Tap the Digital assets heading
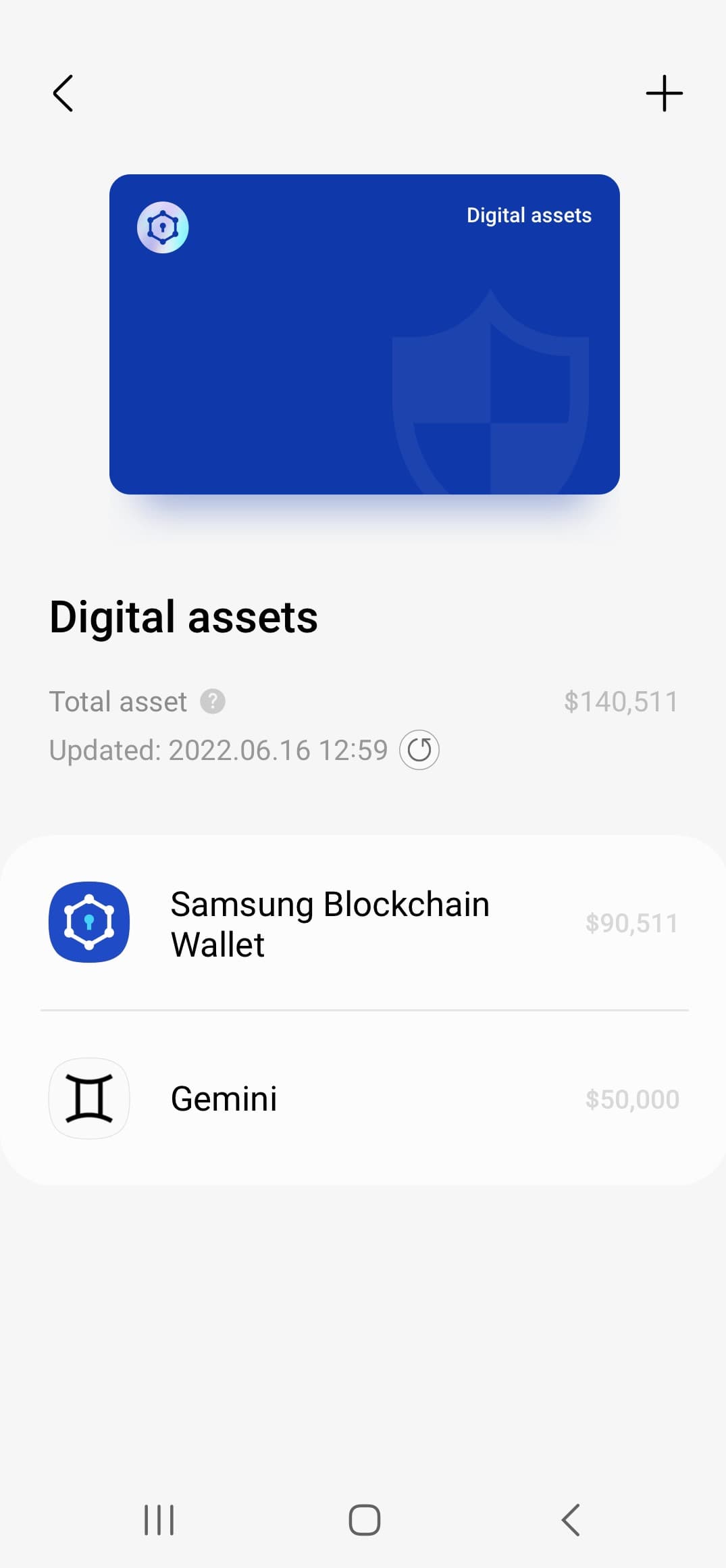The height and width of the screenshot is (1568, 726). (184, 617)
